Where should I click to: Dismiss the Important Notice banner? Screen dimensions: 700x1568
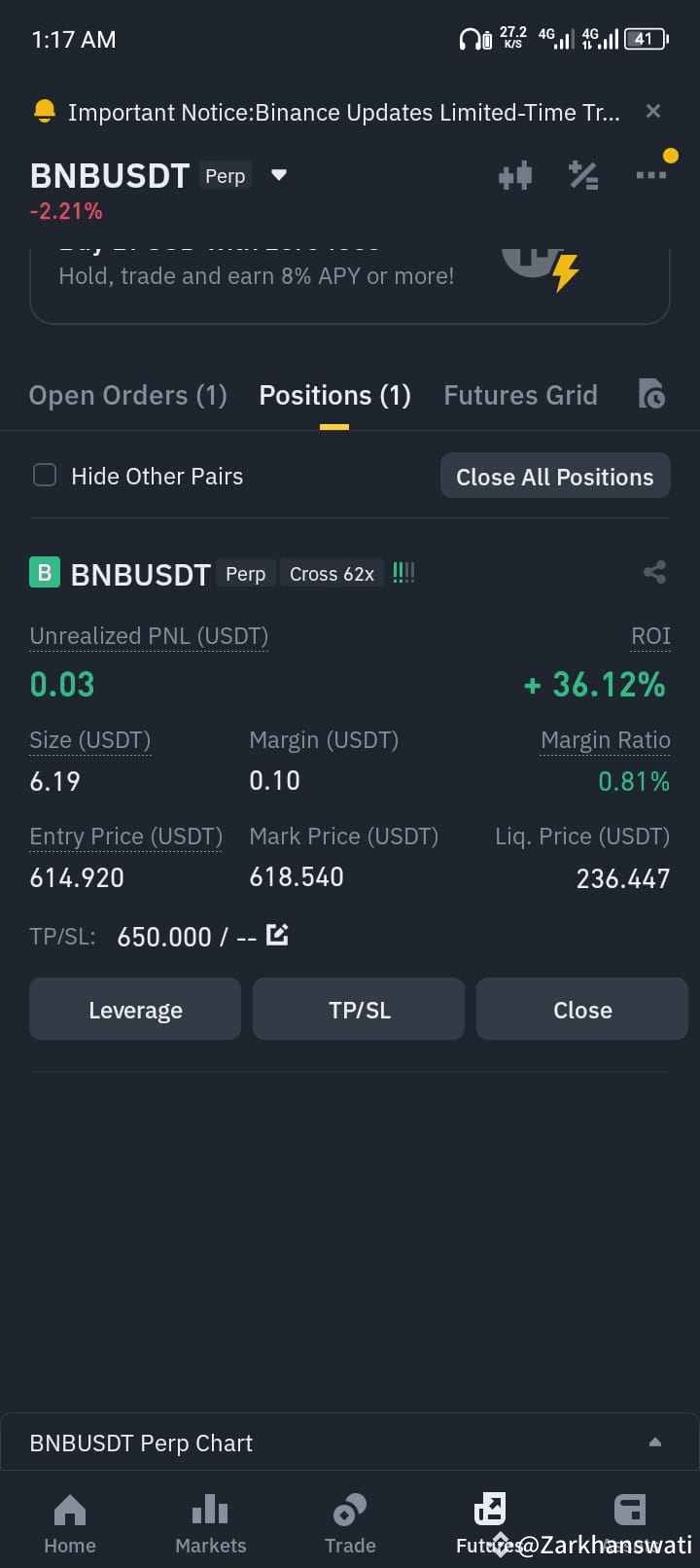pyautogui.click(x=652, y=111)
